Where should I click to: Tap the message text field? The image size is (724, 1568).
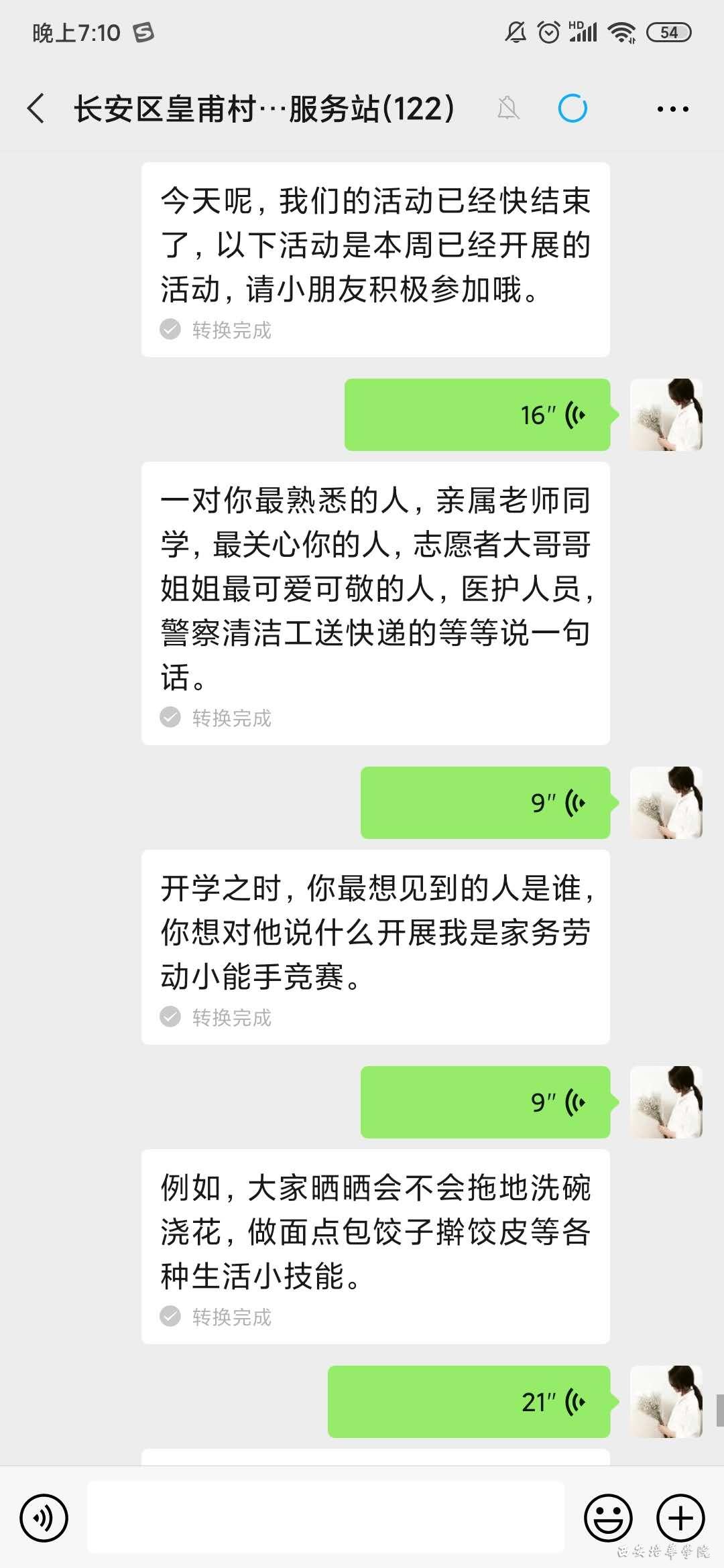[x=326, y=1518]
